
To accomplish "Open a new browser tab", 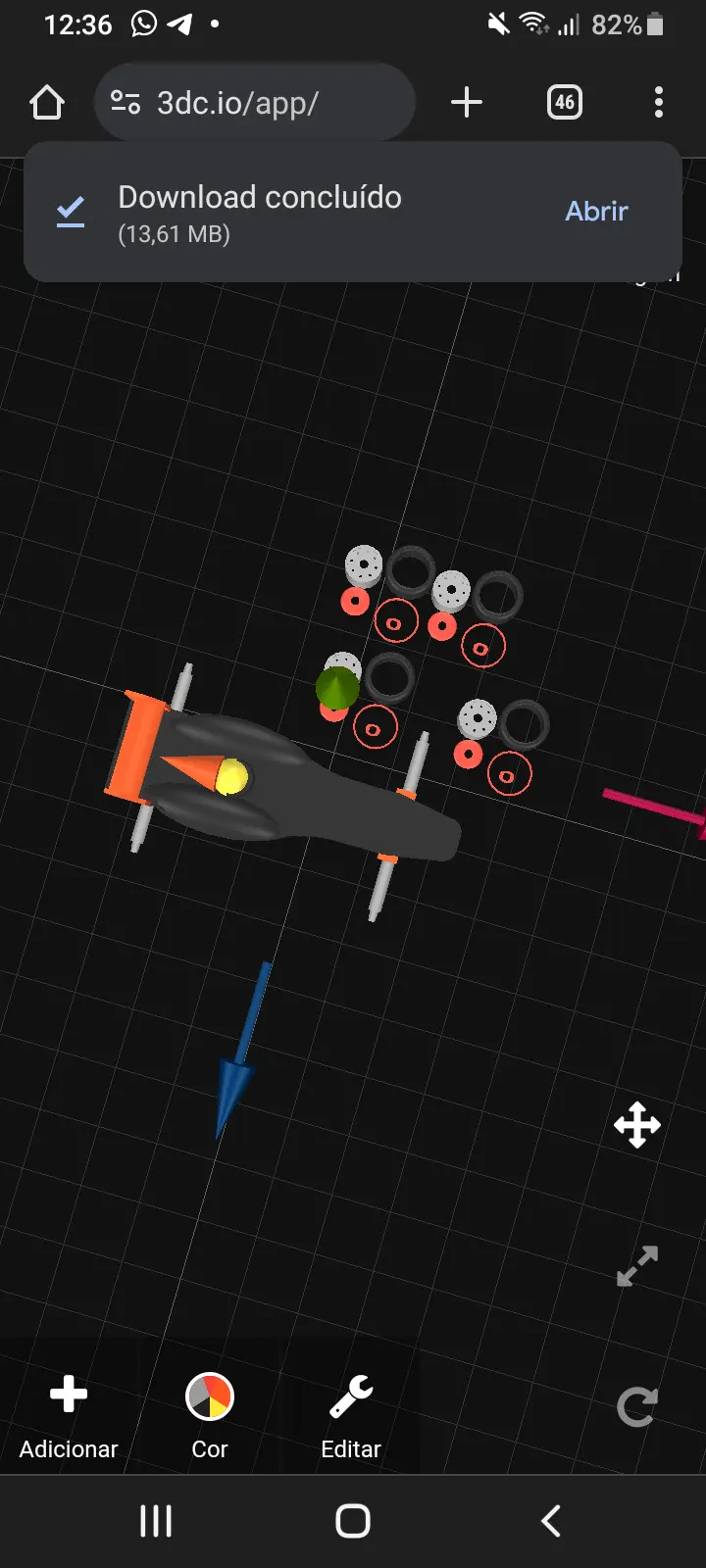I will coord(467,102).
